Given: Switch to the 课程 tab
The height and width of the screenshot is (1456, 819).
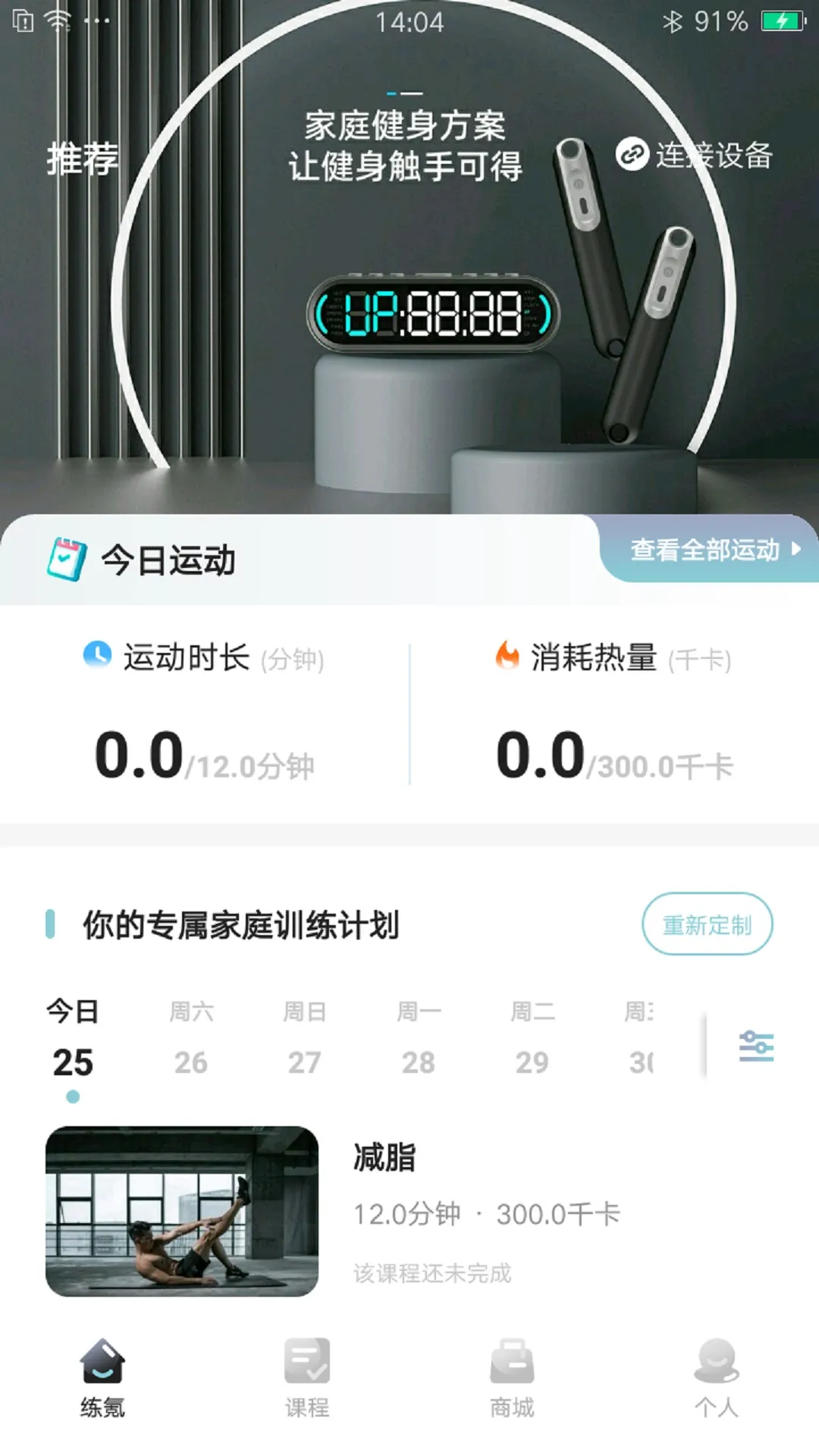Looking at the screenshot, I should click(x=307, y=1365).
